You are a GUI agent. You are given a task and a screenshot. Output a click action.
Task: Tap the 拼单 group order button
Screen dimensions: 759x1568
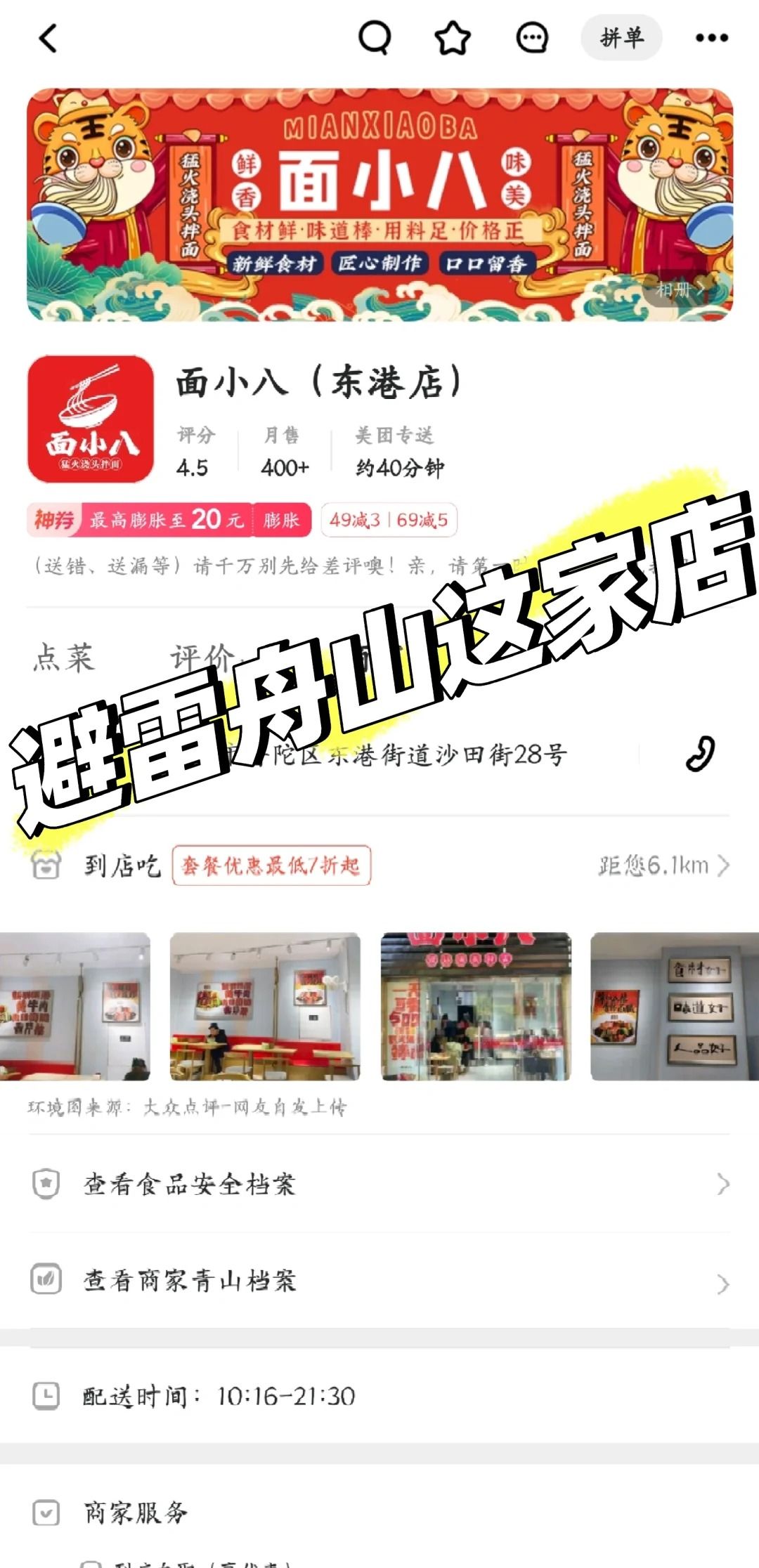coord(621,37)
